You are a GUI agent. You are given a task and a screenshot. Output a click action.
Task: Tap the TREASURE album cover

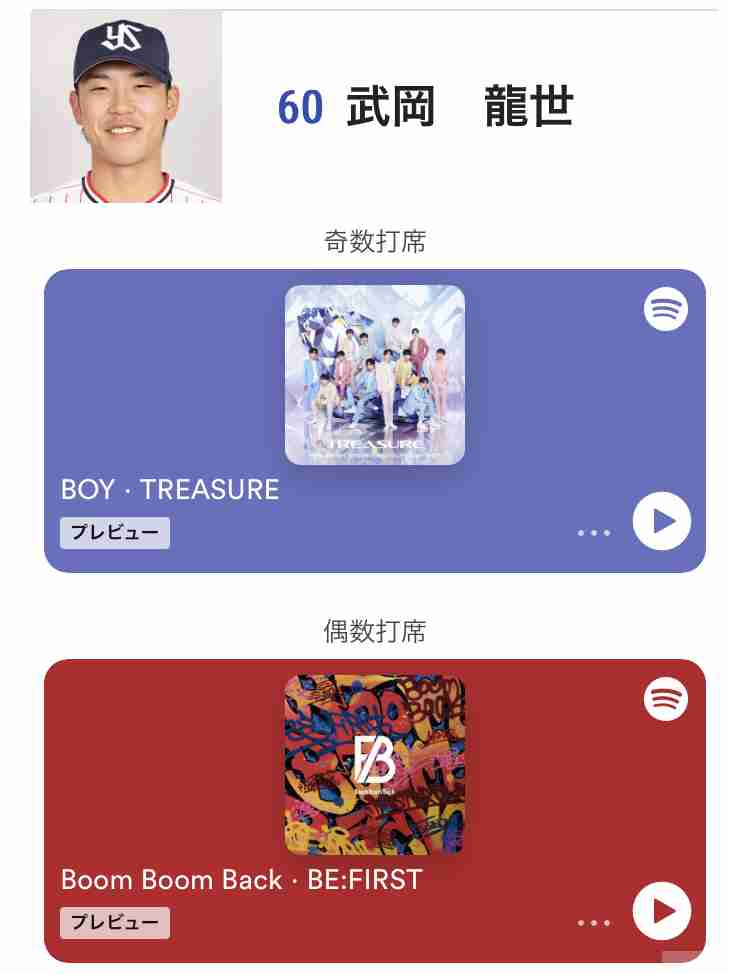pyautogui.click(x=375, y=375)
